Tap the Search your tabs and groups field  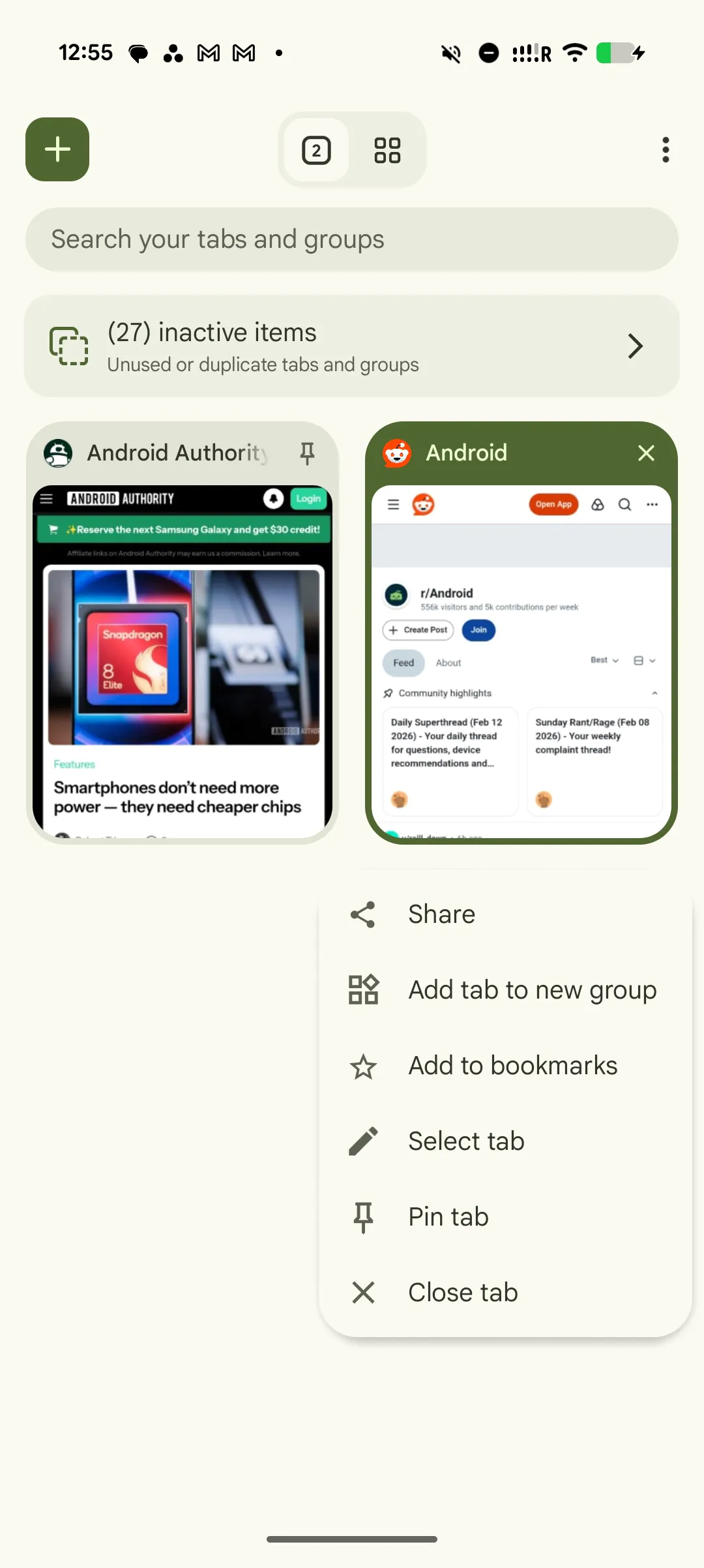352,239
